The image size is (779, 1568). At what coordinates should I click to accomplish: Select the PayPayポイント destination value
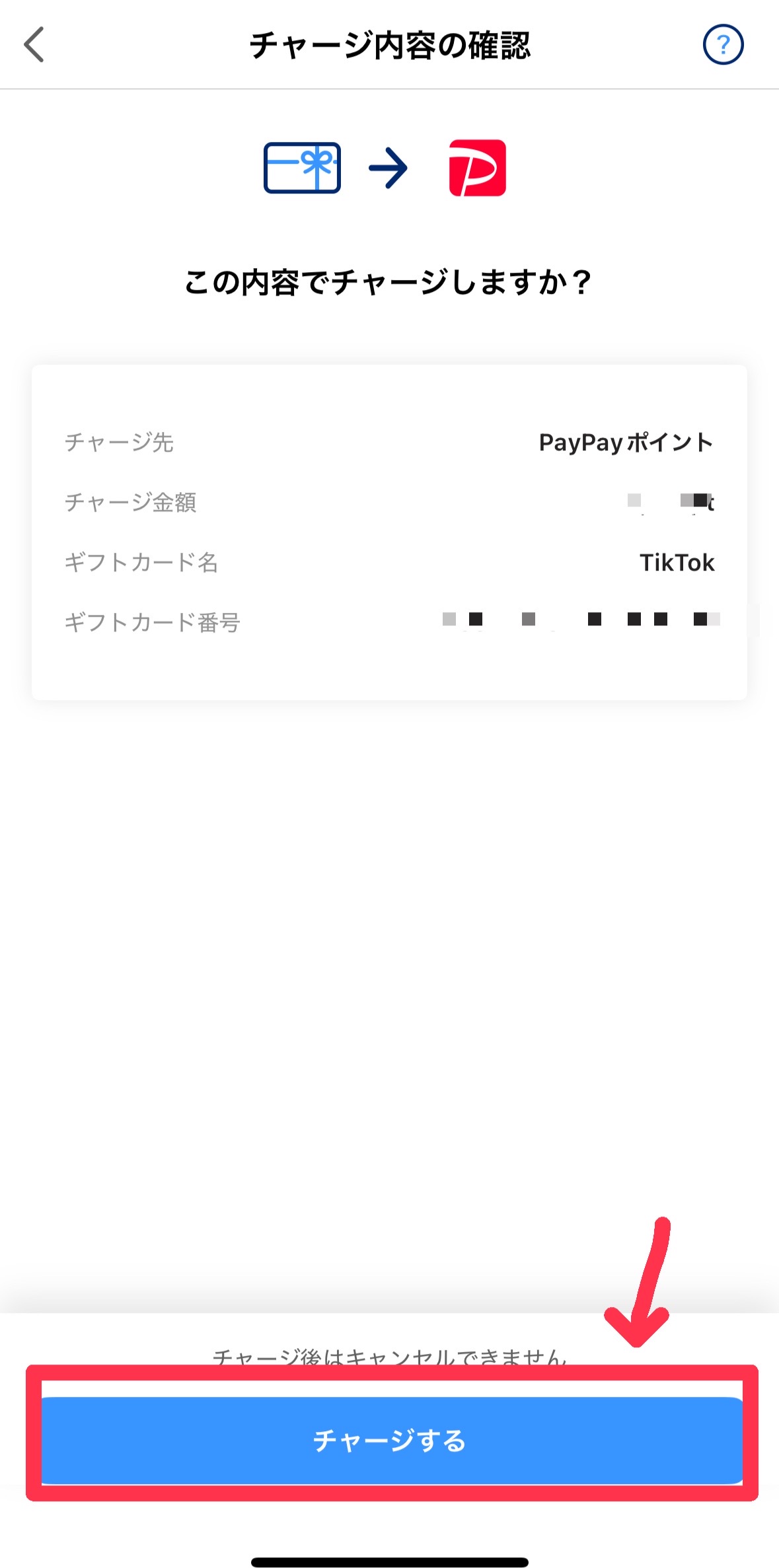[x=625, y=443]
